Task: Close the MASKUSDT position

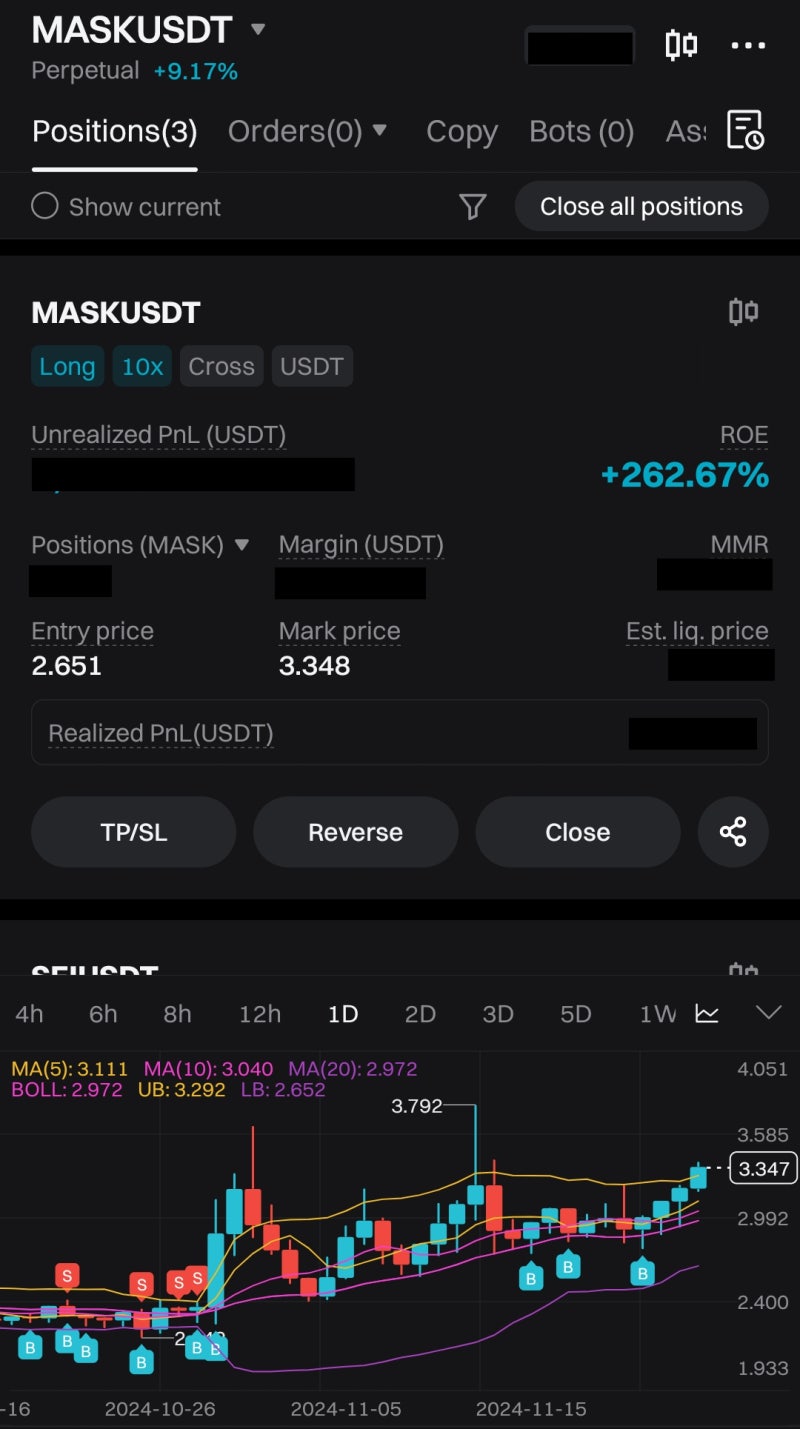Action: pyautogui.click(x=578, y=832)
